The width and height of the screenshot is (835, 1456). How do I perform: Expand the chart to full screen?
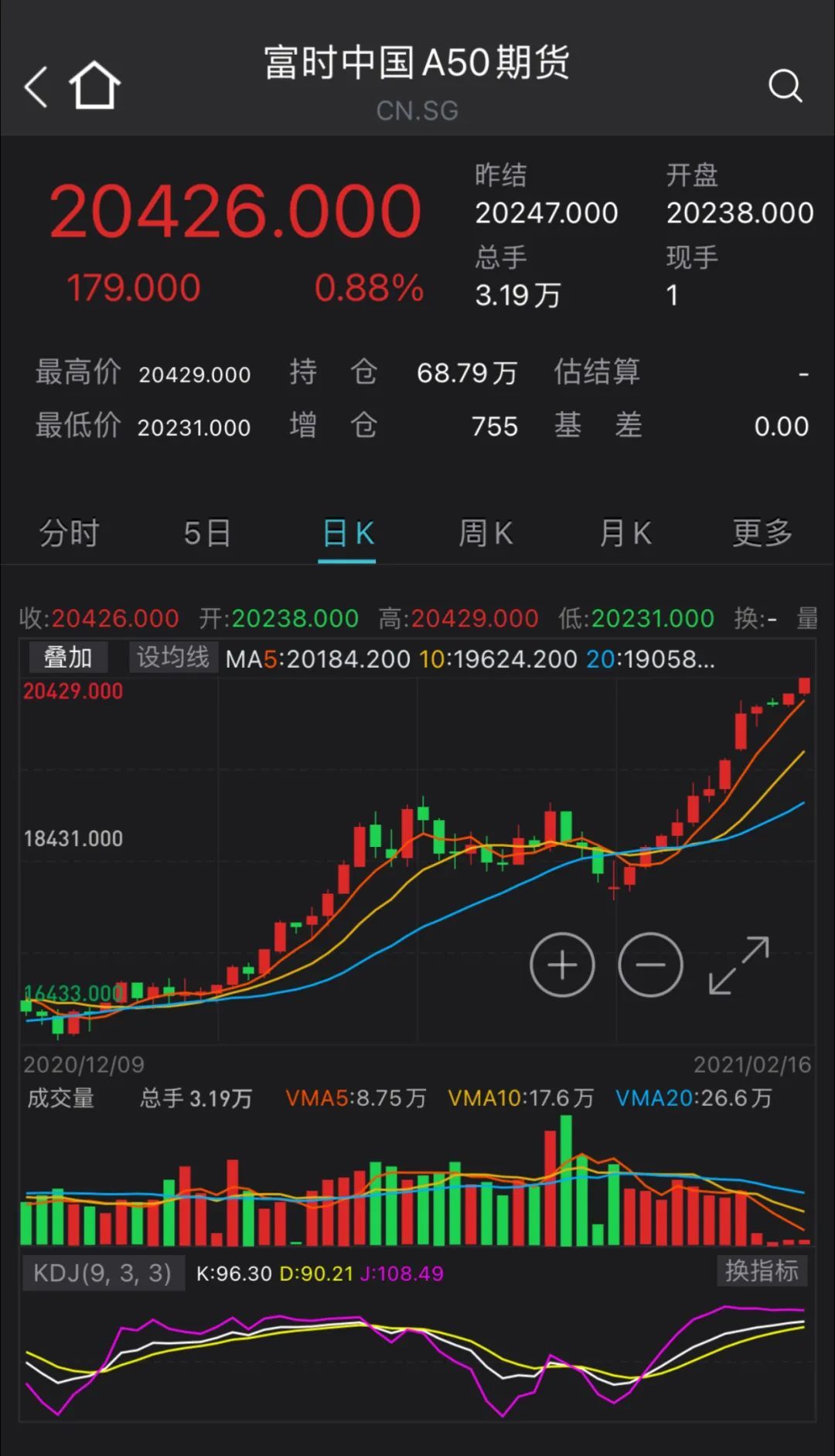click(x=739, y=965)
